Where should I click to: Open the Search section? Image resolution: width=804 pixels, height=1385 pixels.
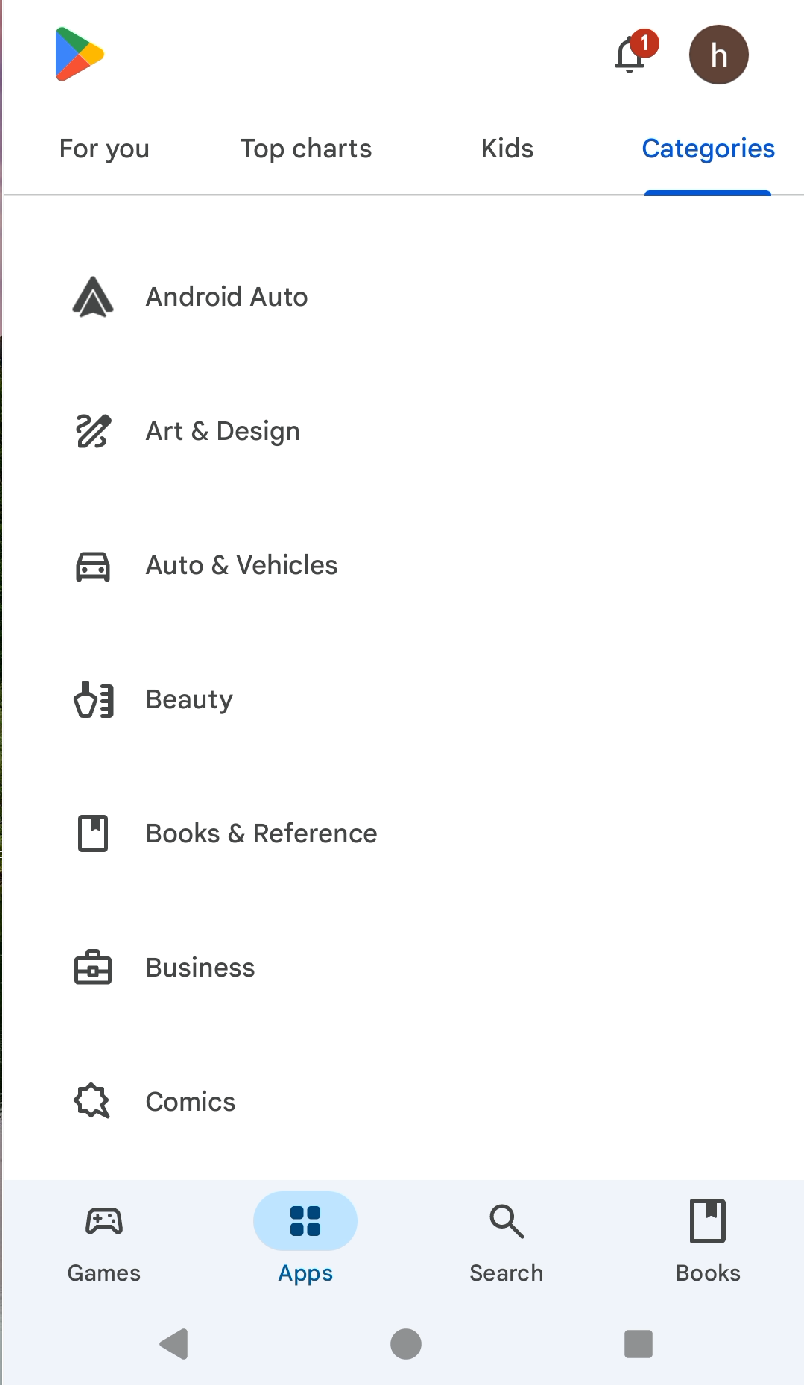point(506,1242)
